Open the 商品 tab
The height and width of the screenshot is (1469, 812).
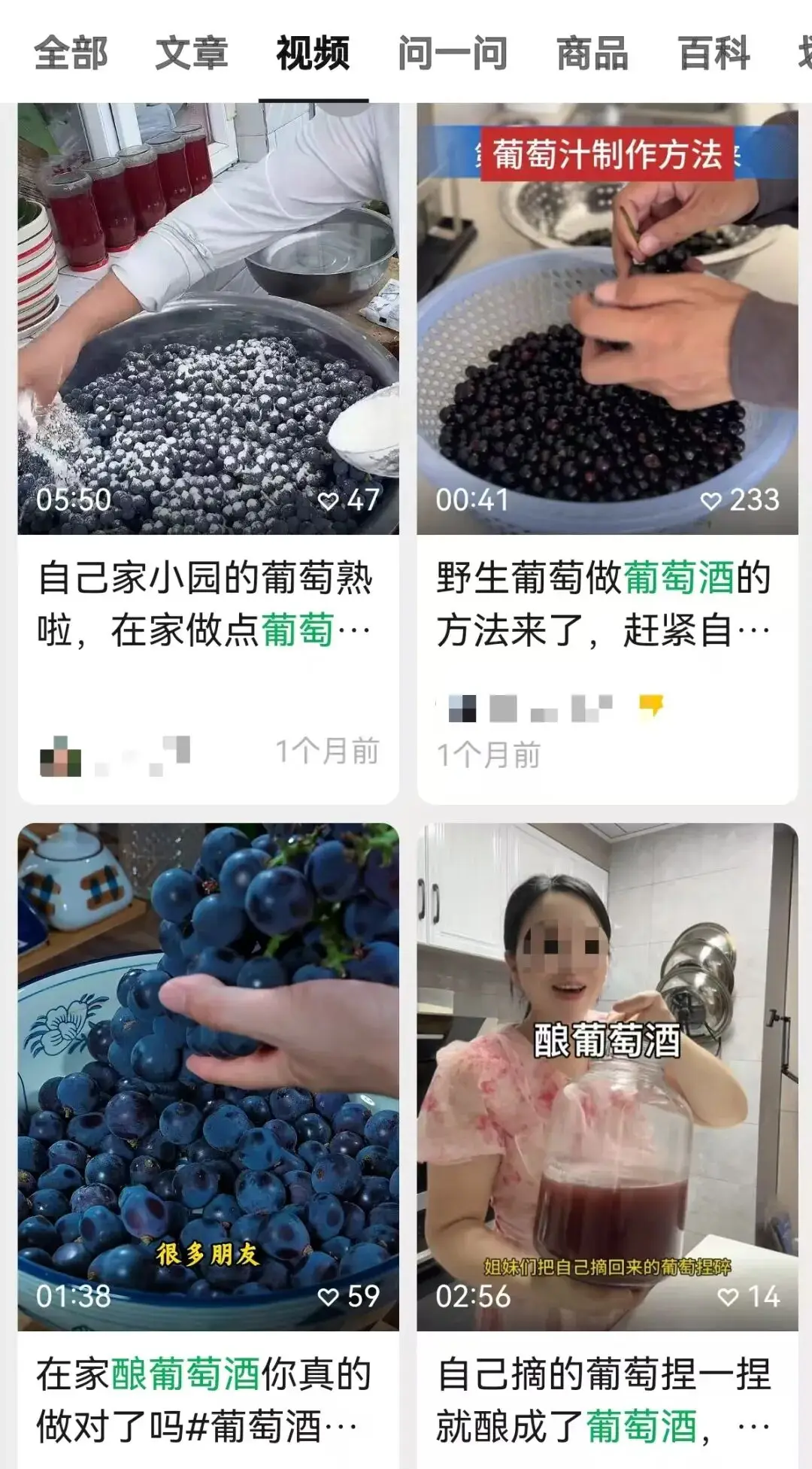tap(592, 53)
